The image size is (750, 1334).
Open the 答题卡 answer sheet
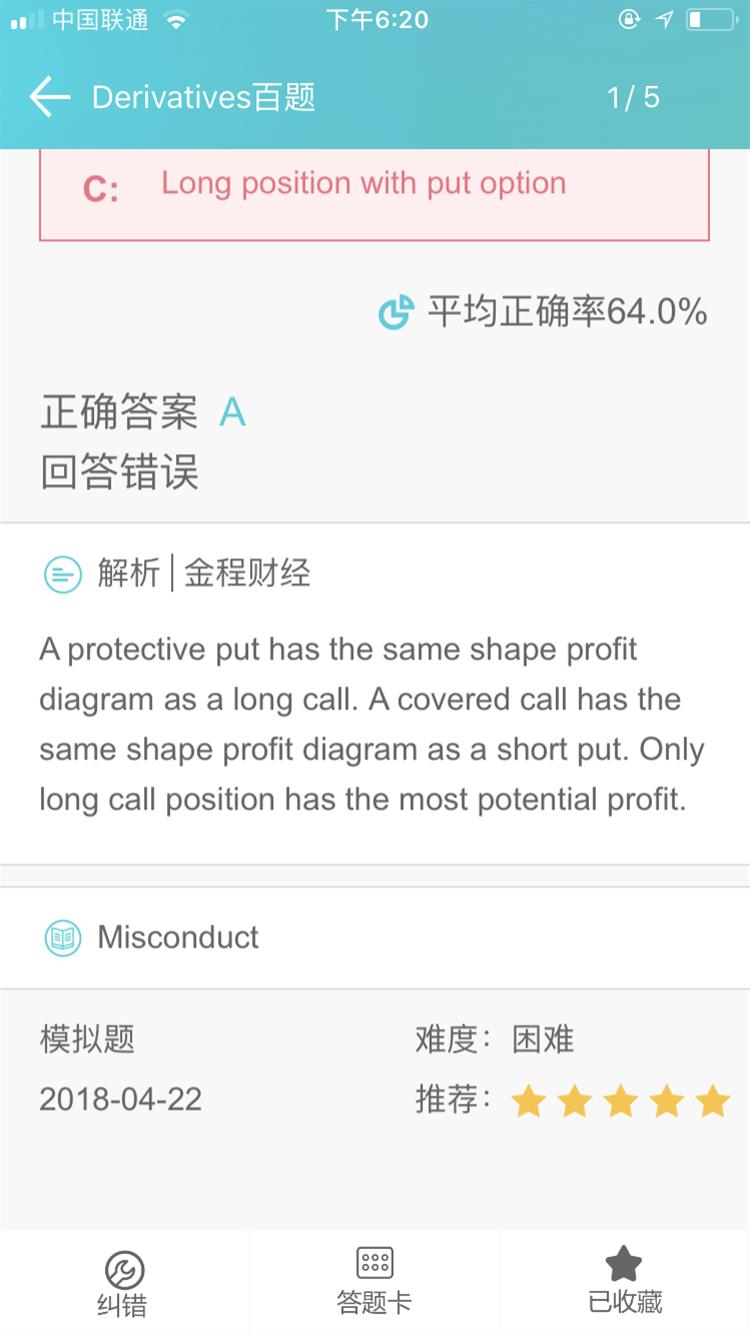point(374,1283)
